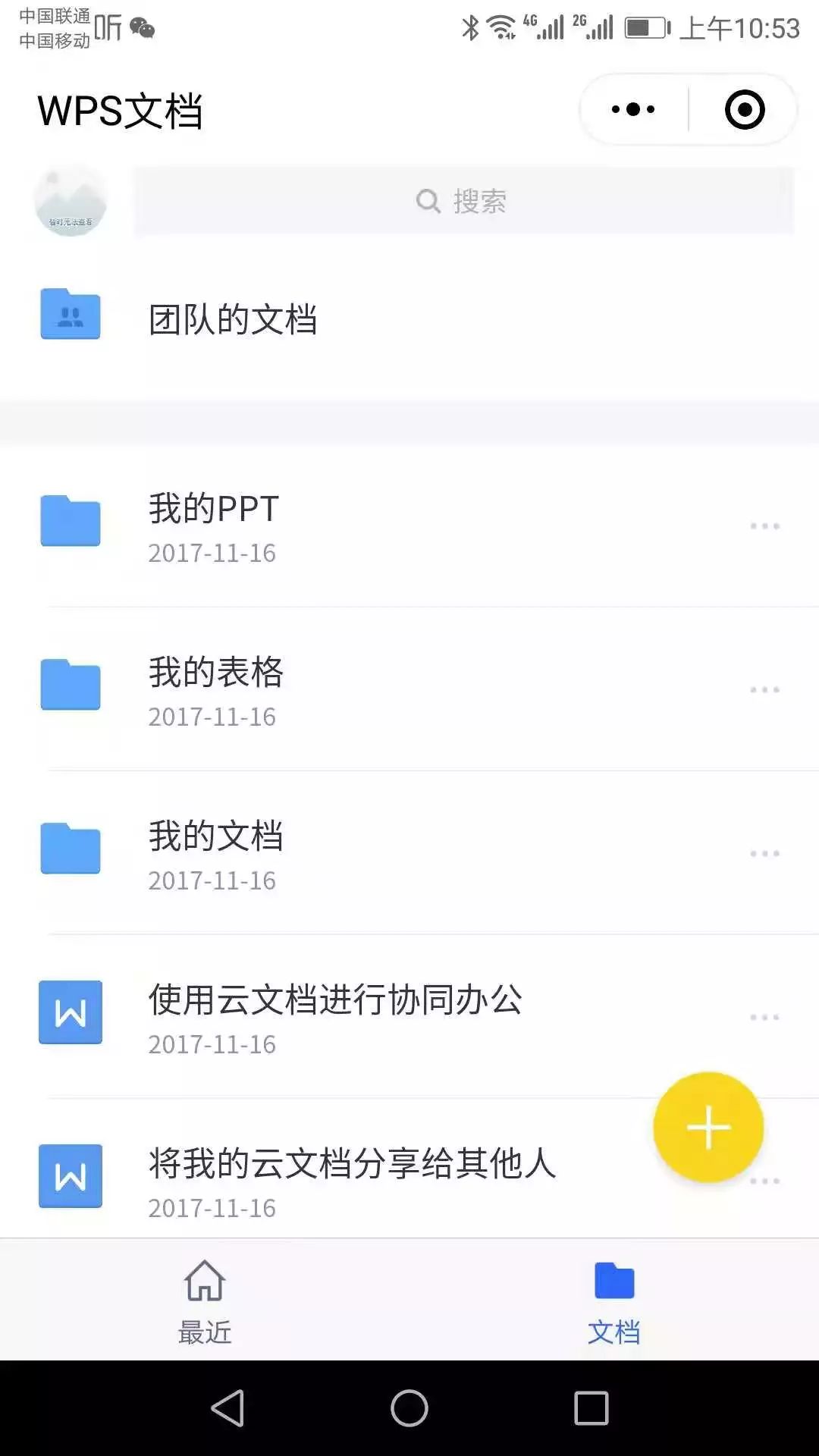Open the W document icon for 使用云文档进行协同办公
This screenshot has width=819, height=1456.
[70, 1012]
